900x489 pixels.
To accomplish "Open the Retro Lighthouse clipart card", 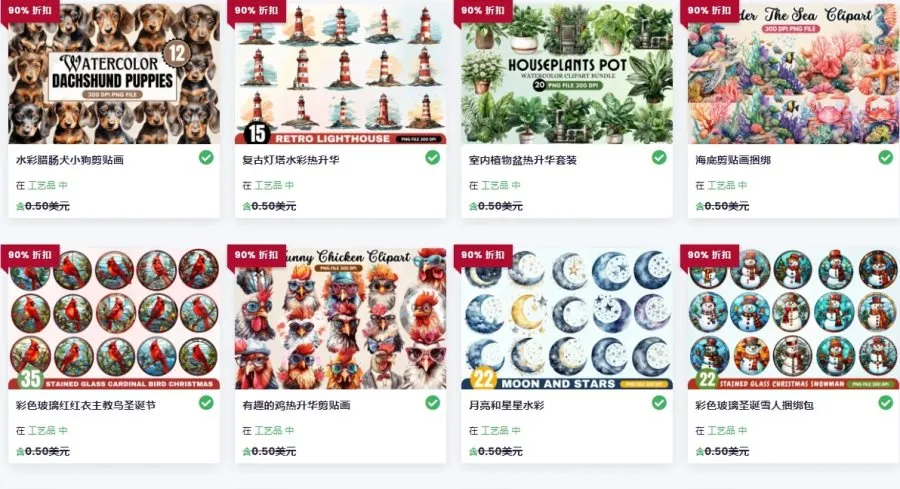I will [x=340, y=72].
